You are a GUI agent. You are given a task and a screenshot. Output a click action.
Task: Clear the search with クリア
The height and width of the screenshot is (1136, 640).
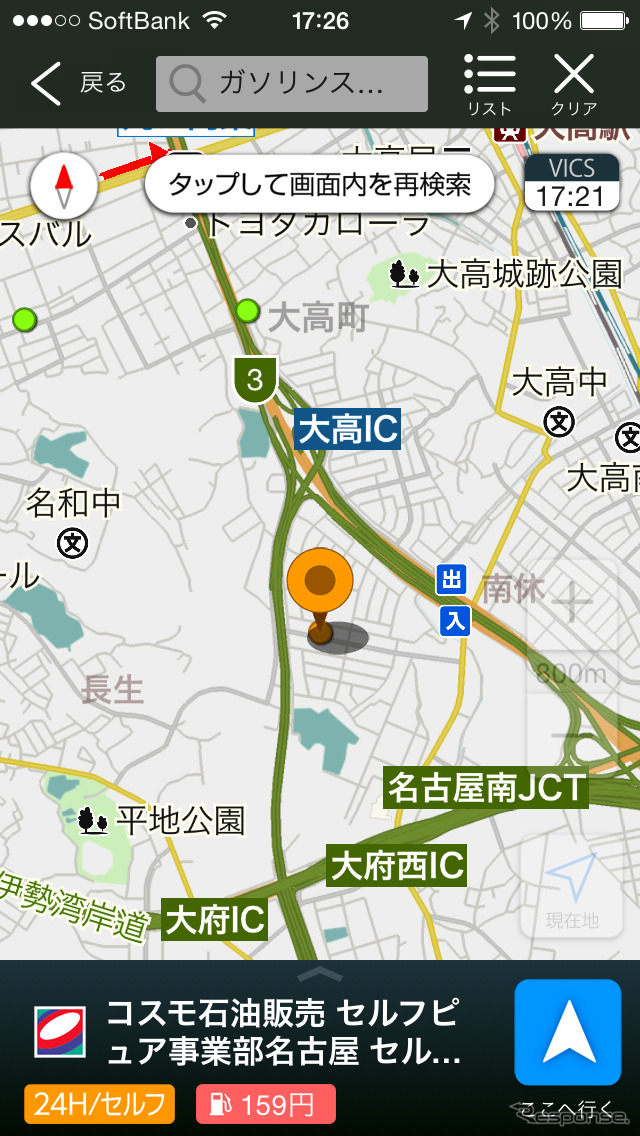574,85
